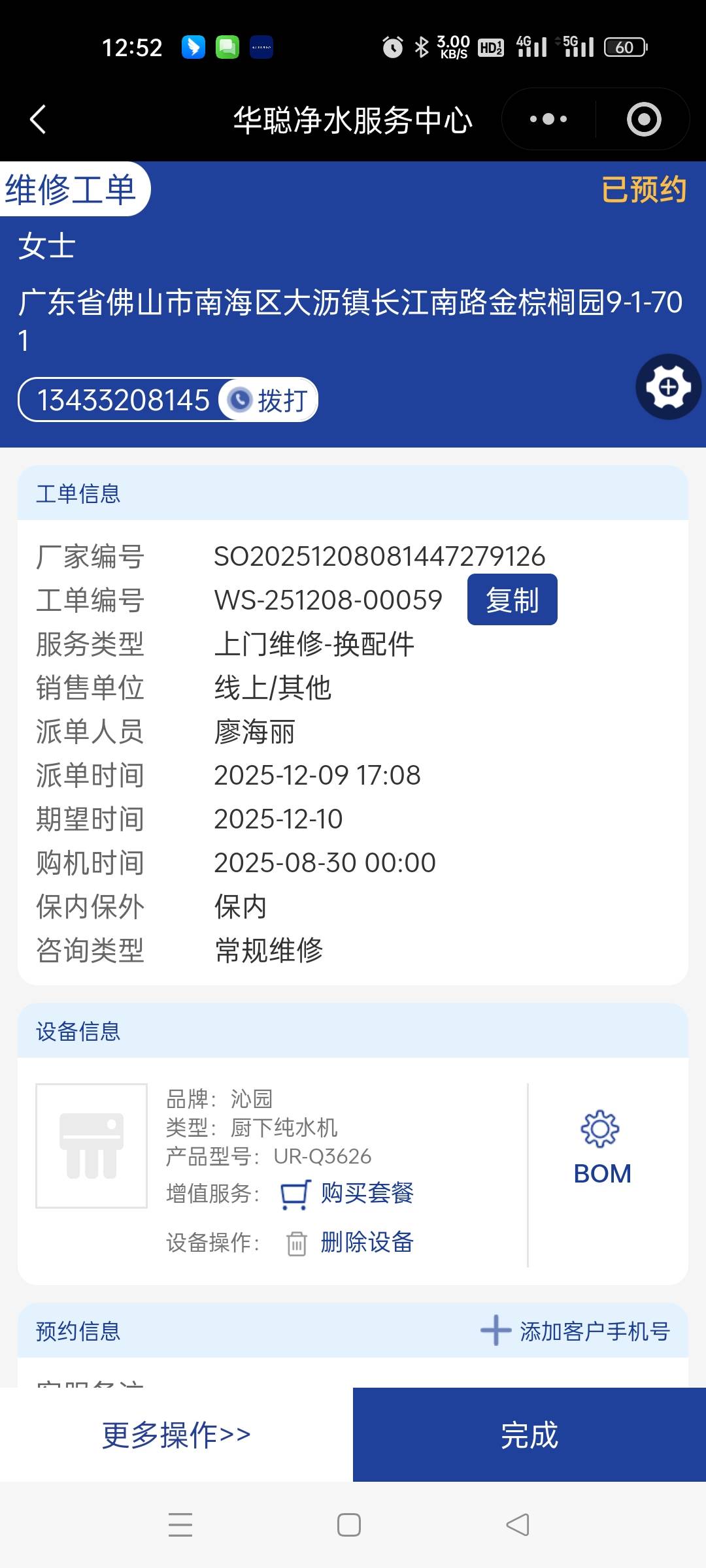The width and height of the screenshot is (706, 1568).
Task: Open the mini program three-dot menu
Action: pyautogui.click(x=548, y=120)
